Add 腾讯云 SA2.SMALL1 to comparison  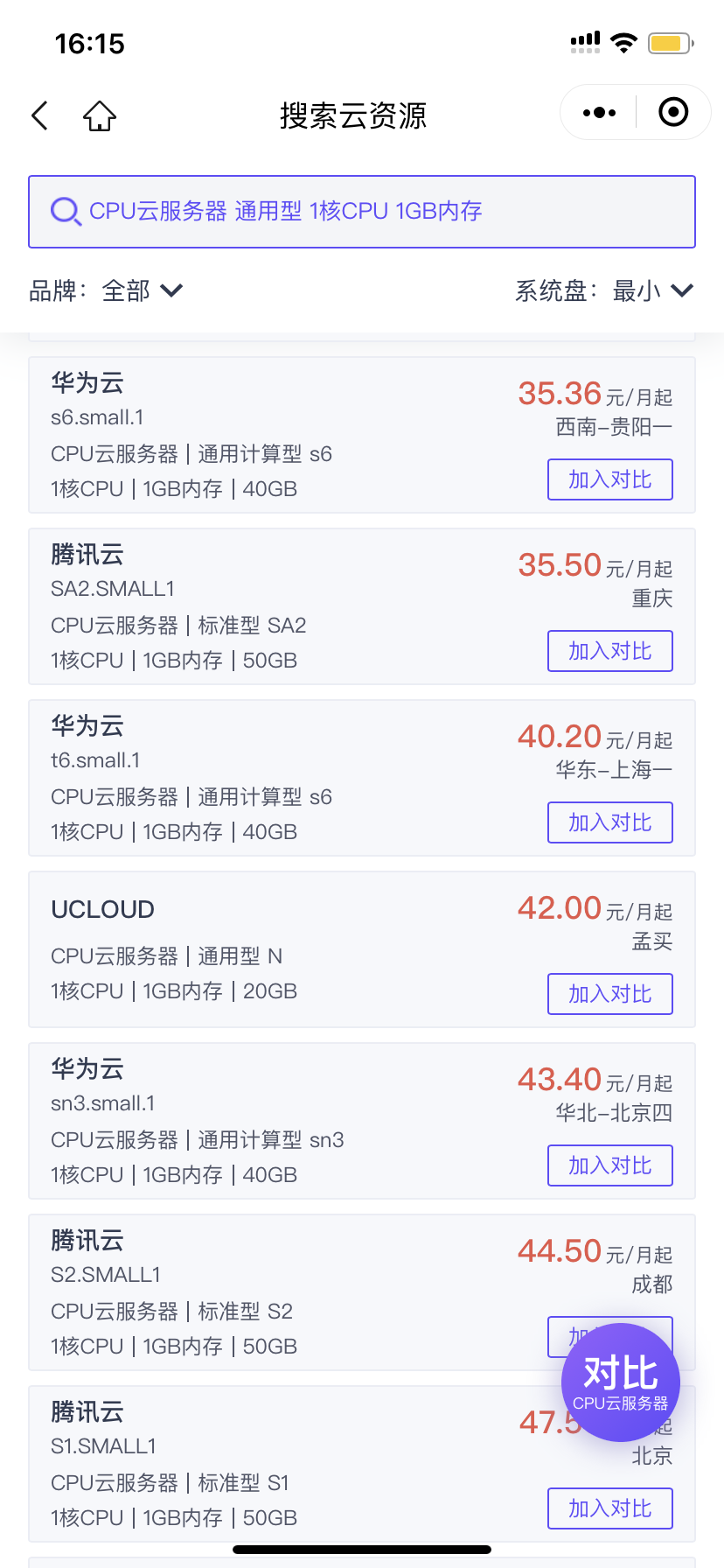[610, 651]
